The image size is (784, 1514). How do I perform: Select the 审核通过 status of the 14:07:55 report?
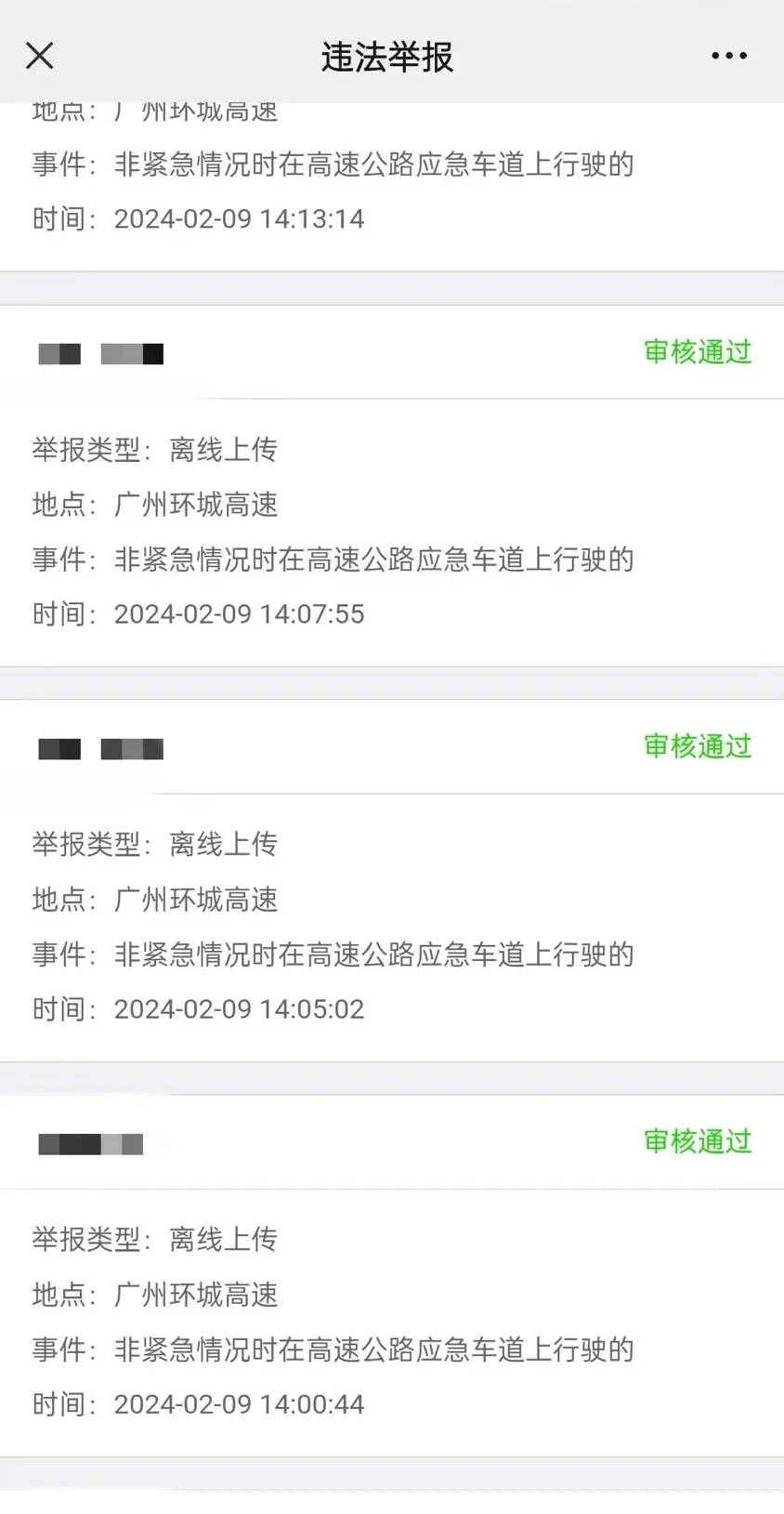[x=697, y=353]
